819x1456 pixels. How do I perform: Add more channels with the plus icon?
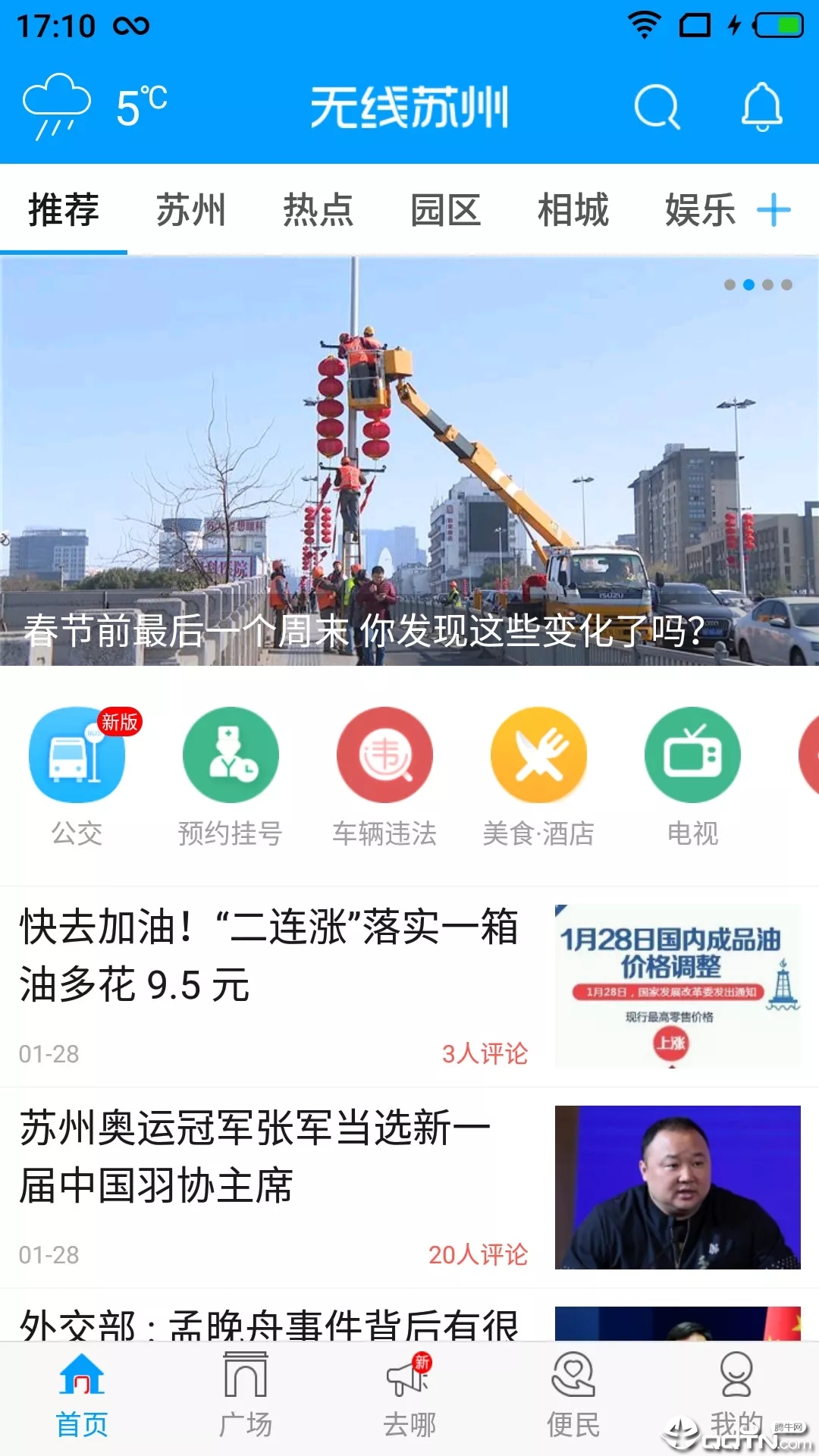774,210
